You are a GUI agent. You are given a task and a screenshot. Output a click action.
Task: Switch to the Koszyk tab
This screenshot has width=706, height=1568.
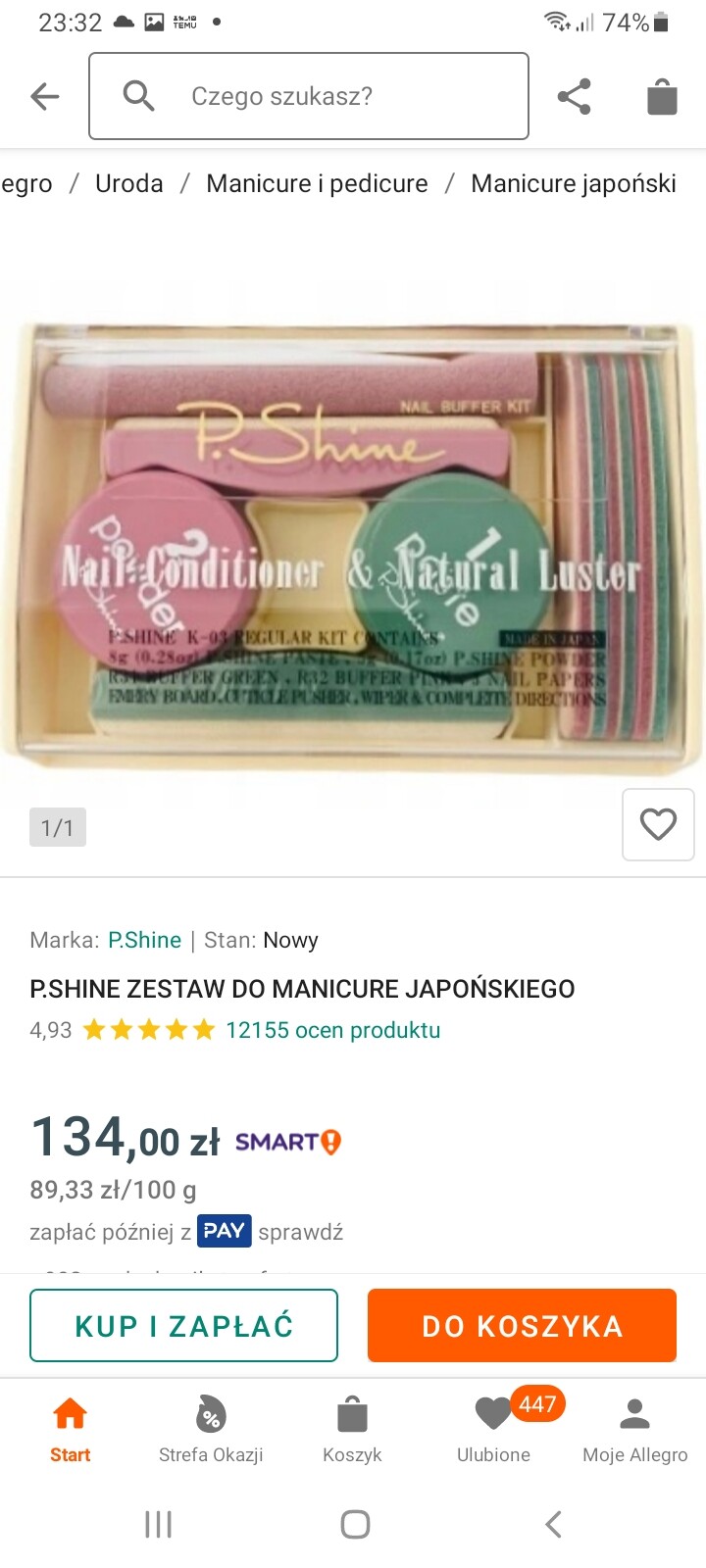click(x=352, y=1430)
